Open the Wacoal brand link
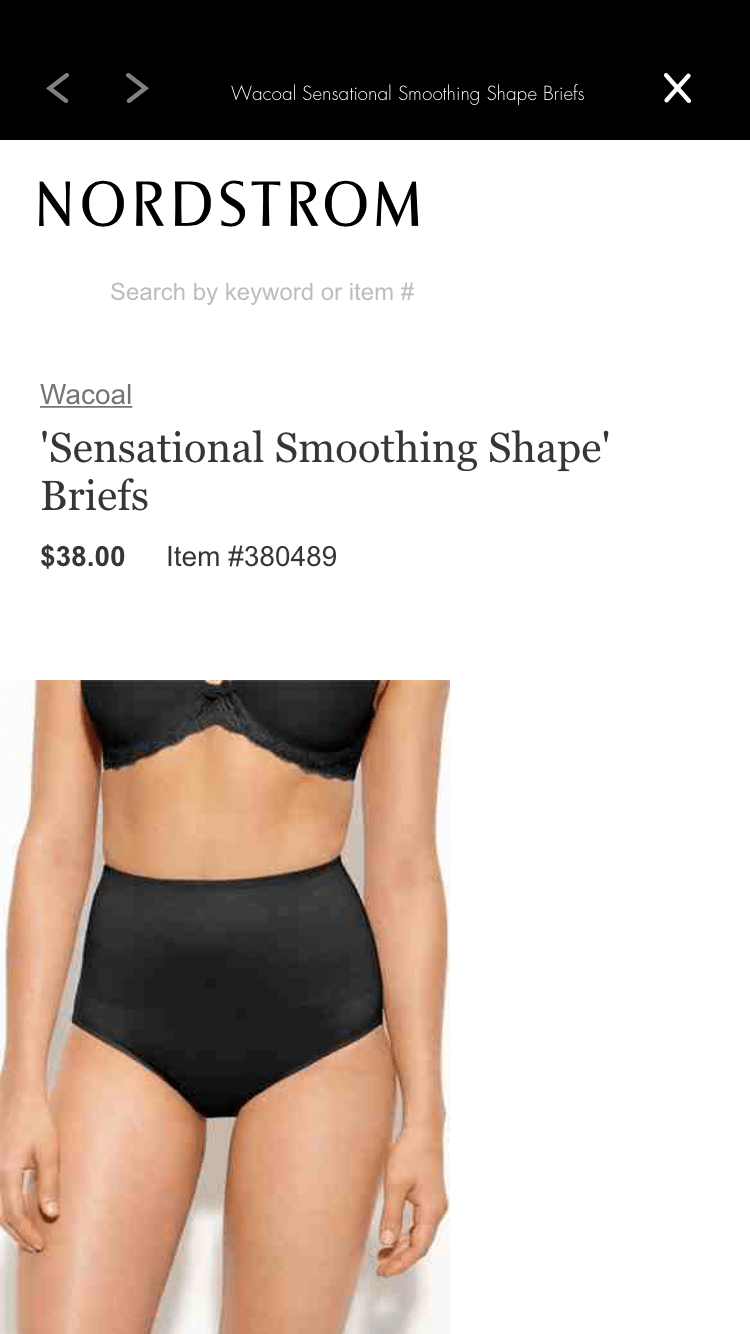Viewport: 750px width, 1334px height. coord(86,395)
